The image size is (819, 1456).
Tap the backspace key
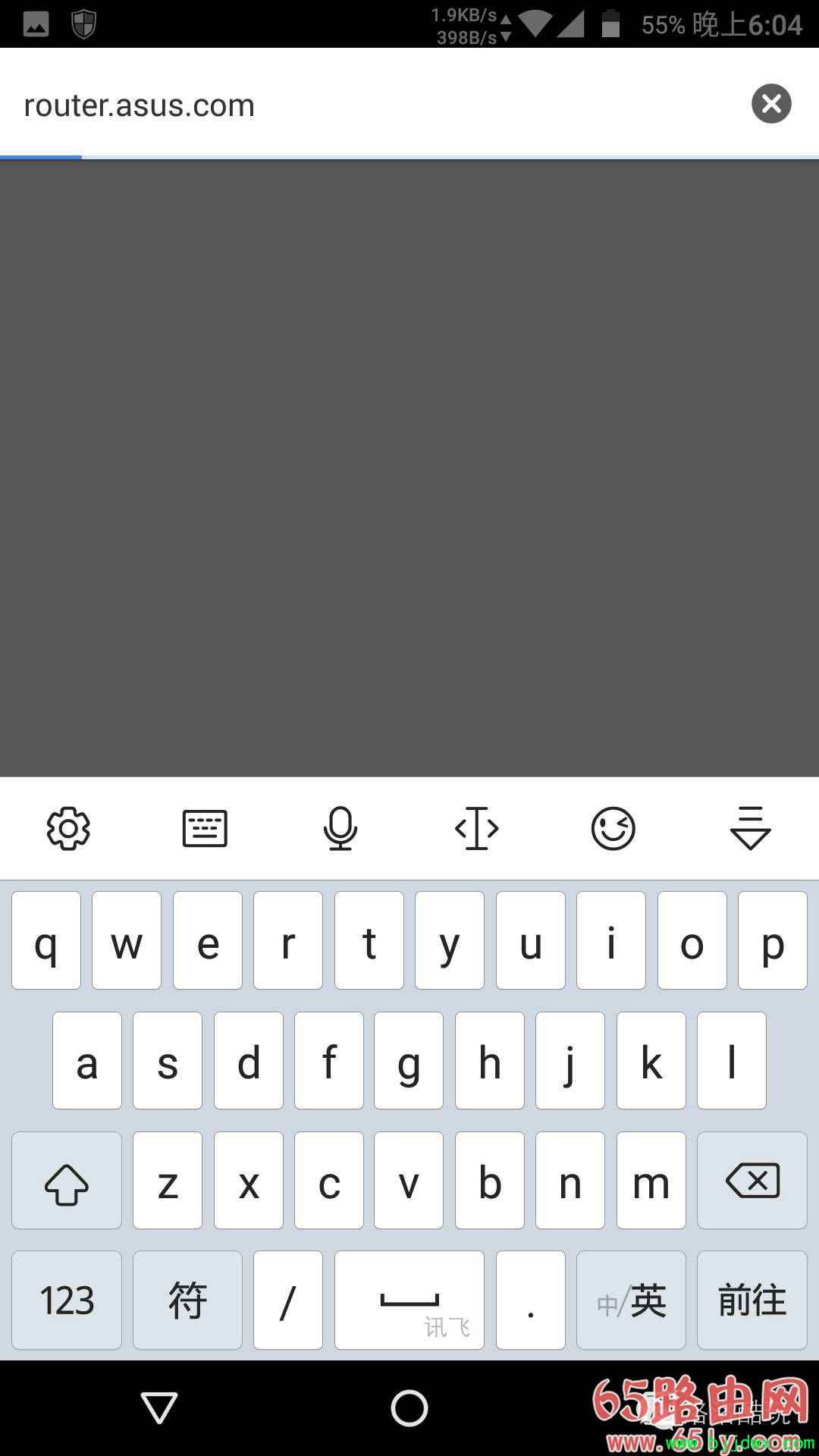point(752,1180)
